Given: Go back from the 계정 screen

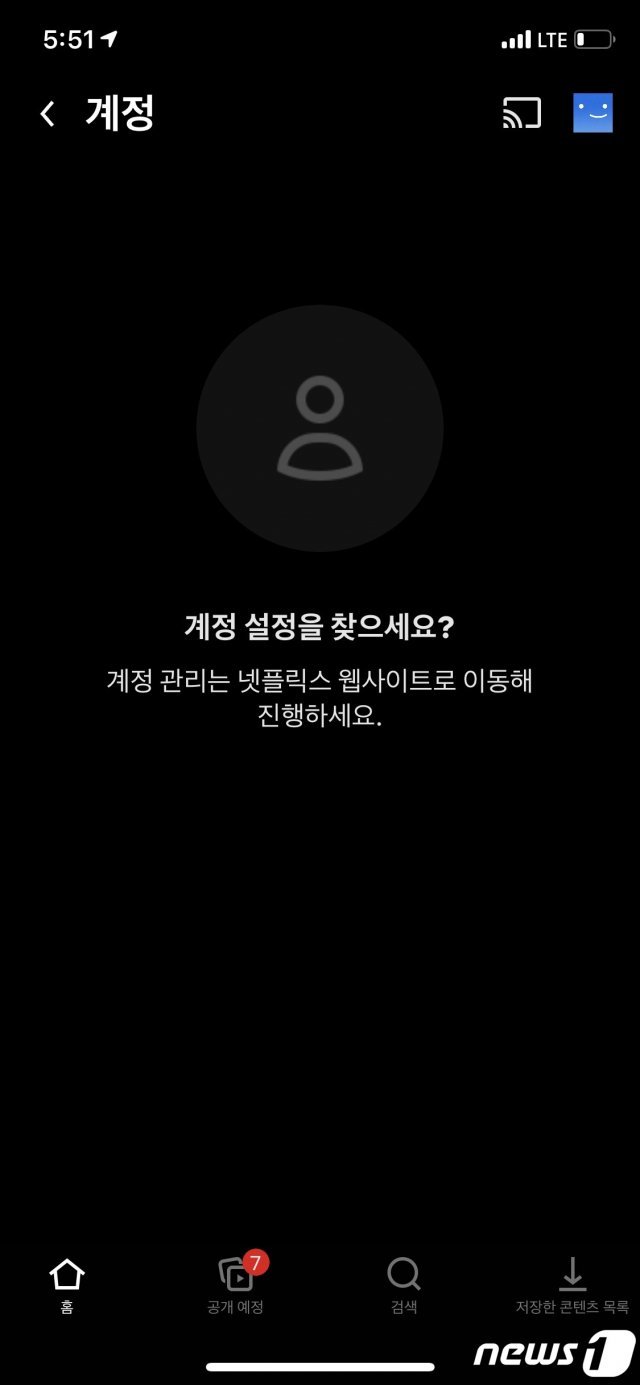Looking at the screenshot, I should click(47, 114).
